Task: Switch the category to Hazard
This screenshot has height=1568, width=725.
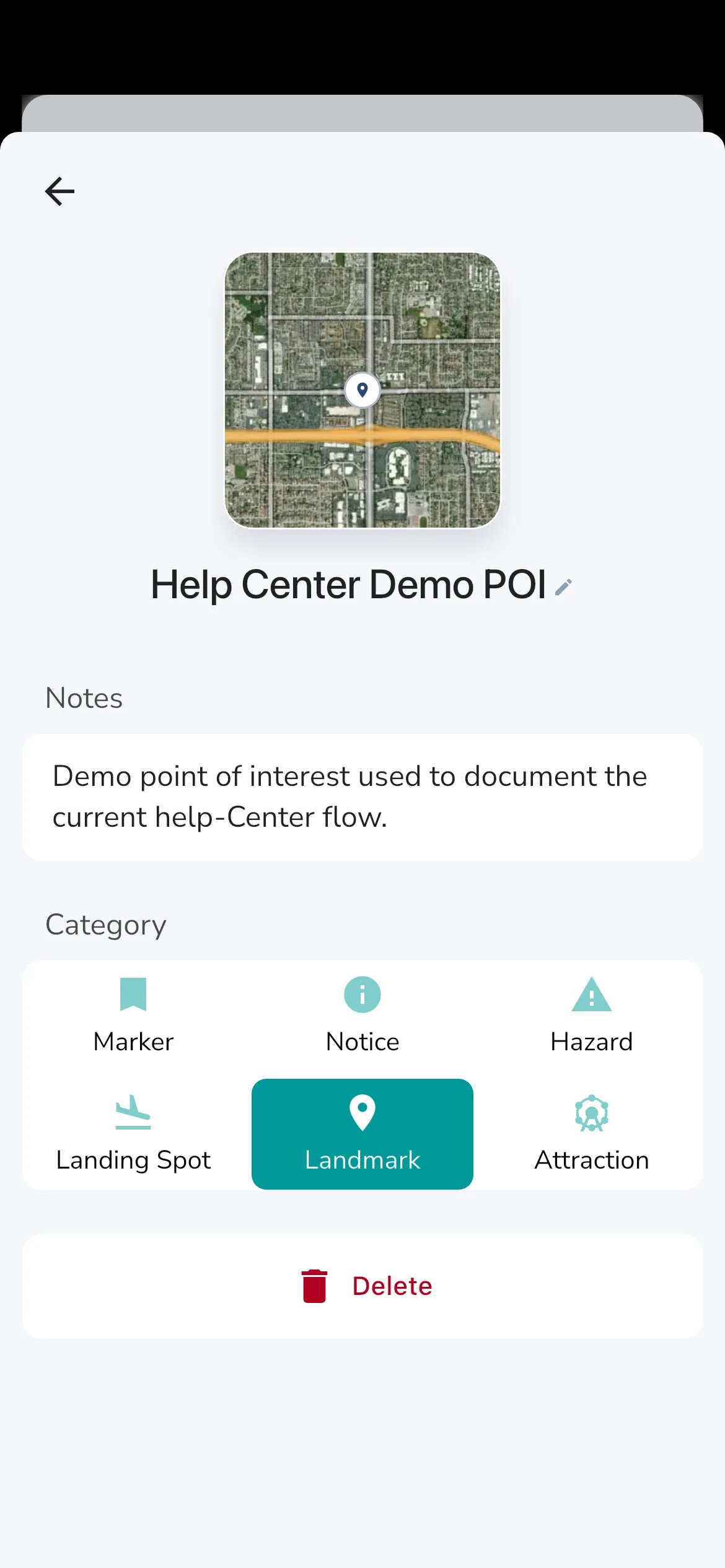Action: coord(591,1014)
